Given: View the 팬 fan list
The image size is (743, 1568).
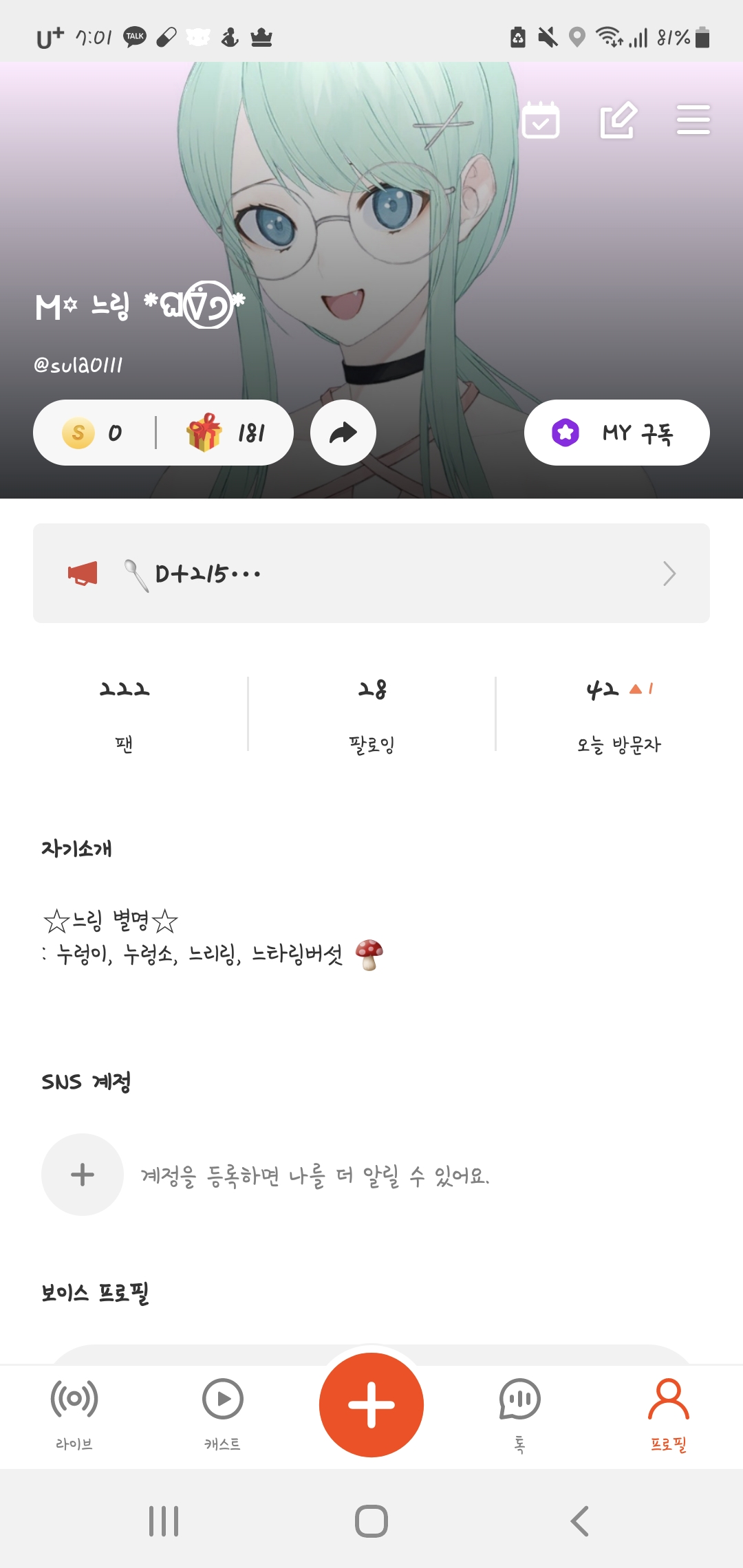Looking at the screenshot, I should (124, 714).
